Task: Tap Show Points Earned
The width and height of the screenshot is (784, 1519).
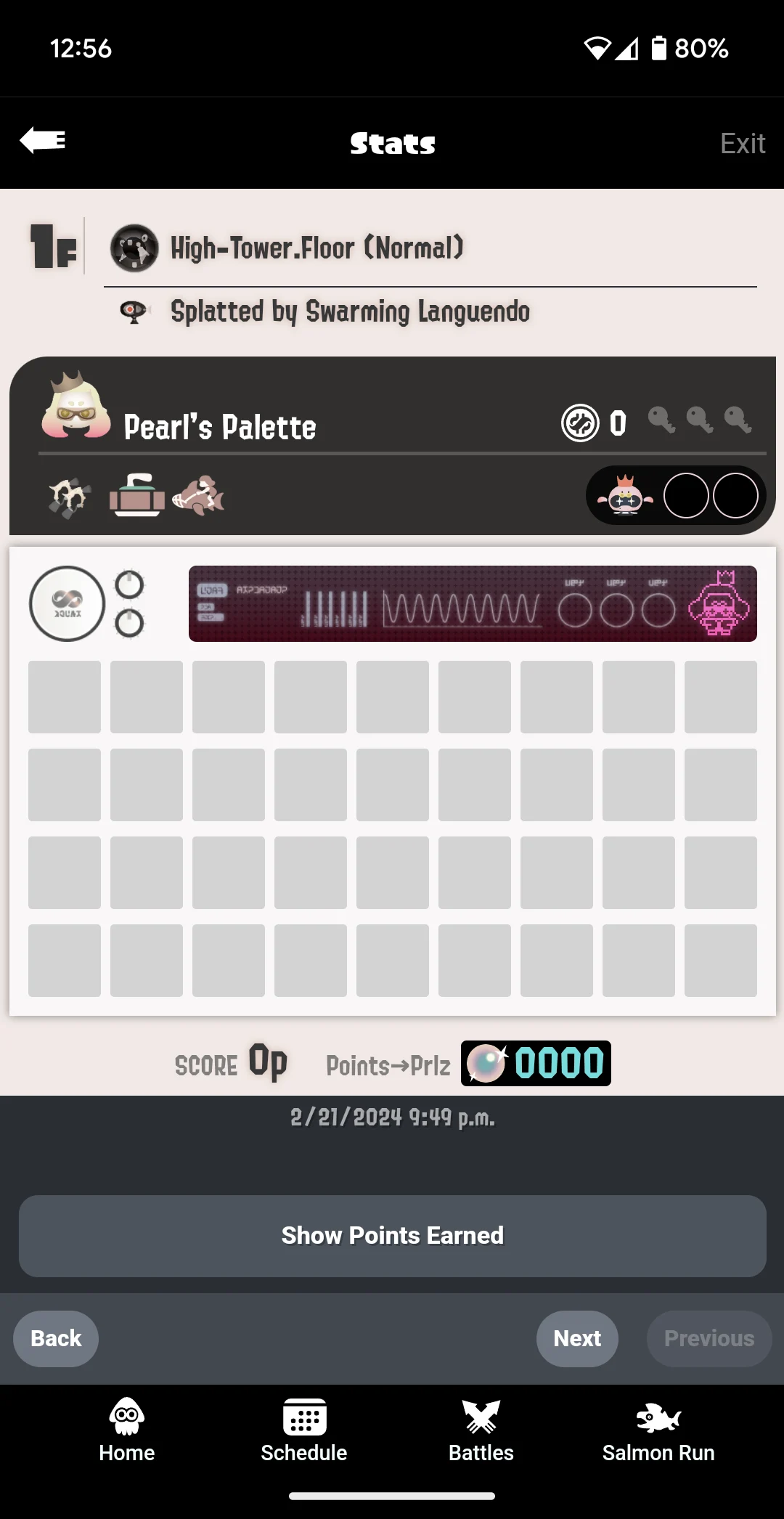Action: point(392,1236)
